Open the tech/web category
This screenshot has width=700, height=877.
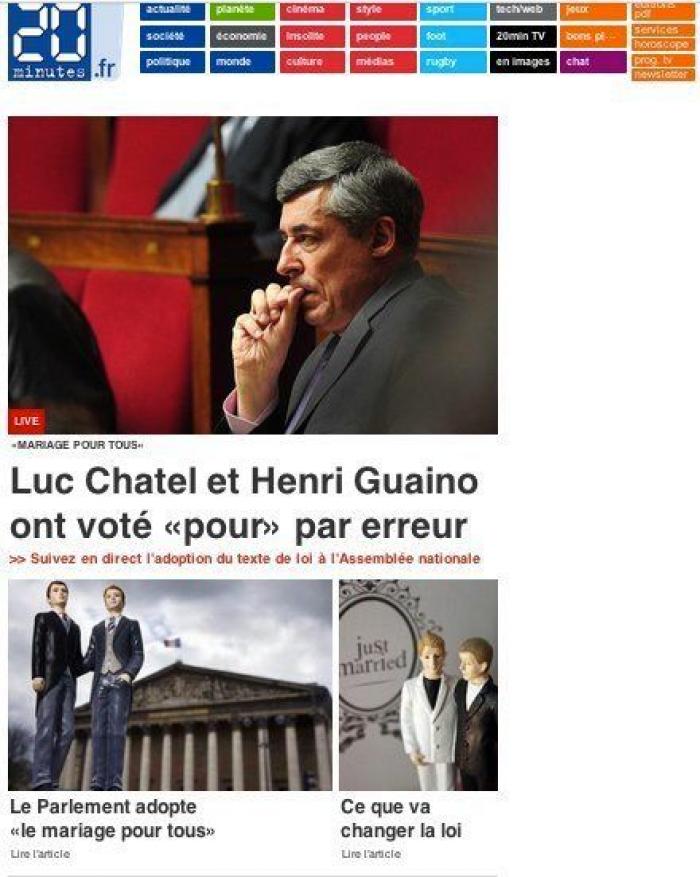pyautogui.click(x=523, y=11)
